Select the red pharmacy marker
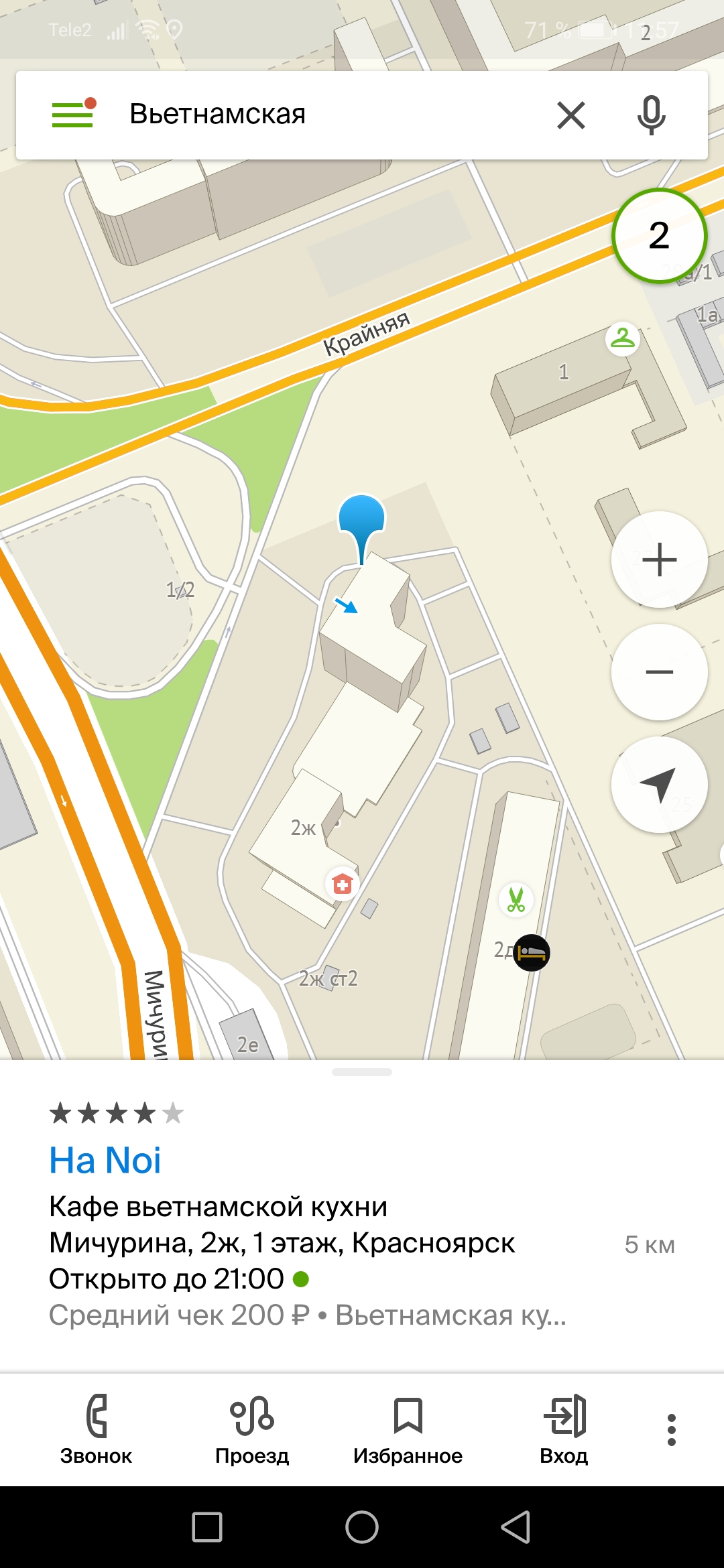The width and height of the screenshot is (724, 1568). [x=343, y=884]
